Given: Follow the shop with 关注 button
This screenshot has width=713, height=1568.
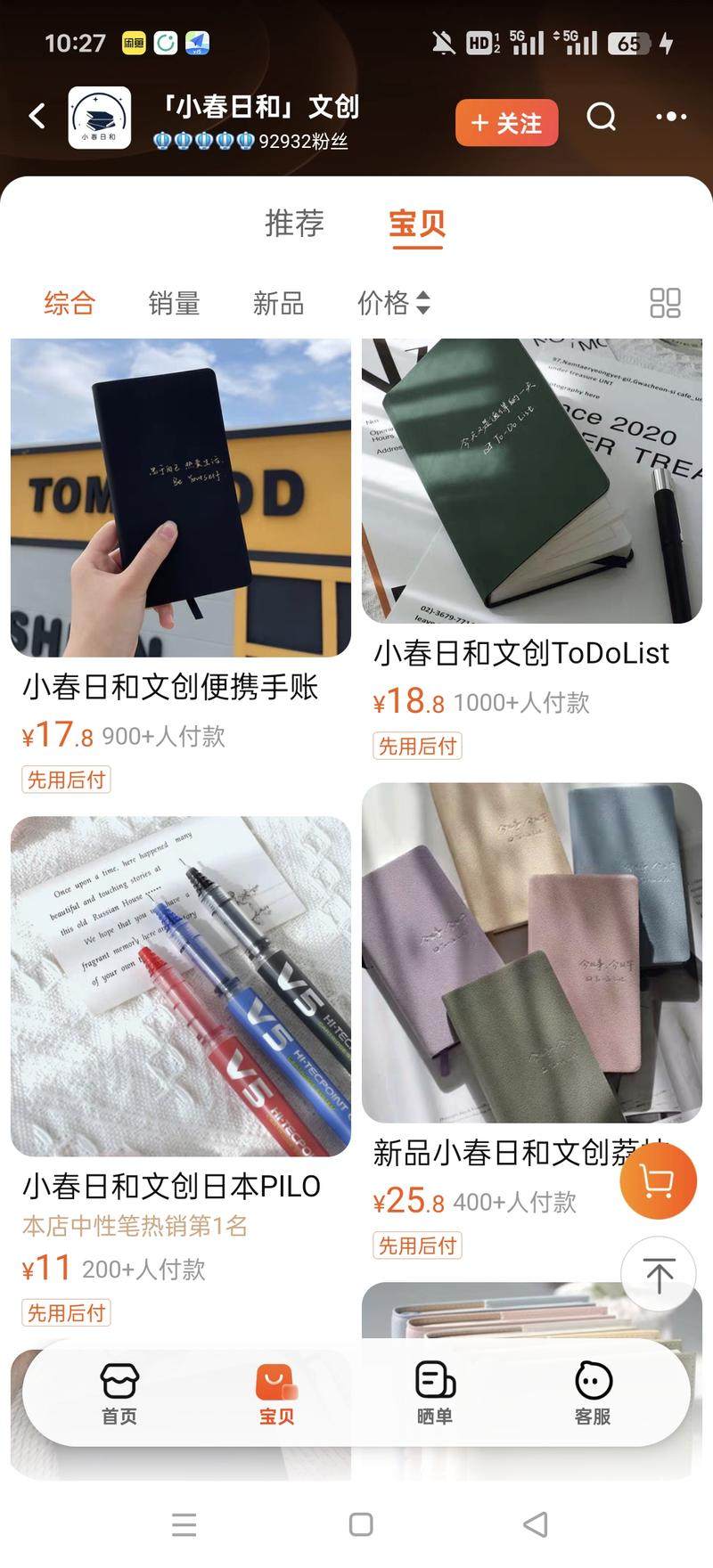Looking at the screenshot, I should 506,123.
